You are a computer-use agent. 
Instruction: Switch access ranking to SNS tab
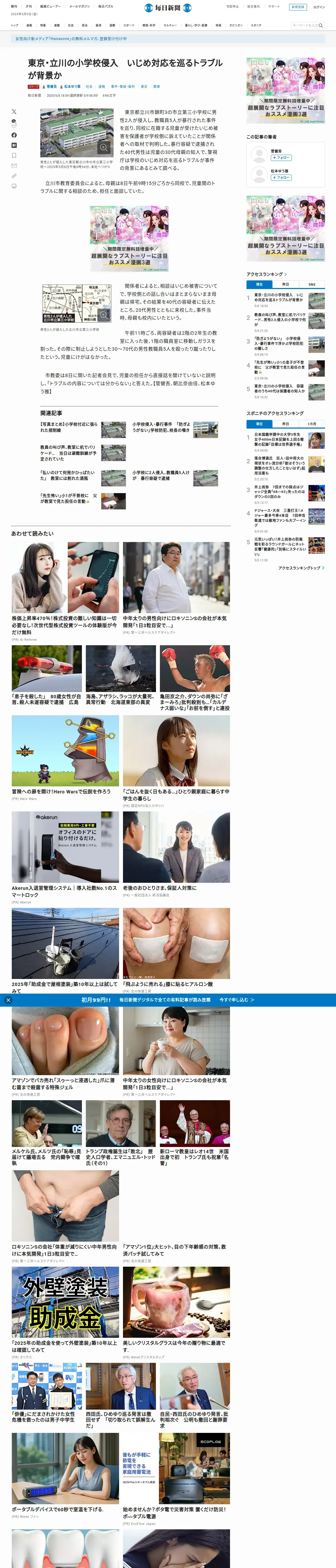click(312, 284)
